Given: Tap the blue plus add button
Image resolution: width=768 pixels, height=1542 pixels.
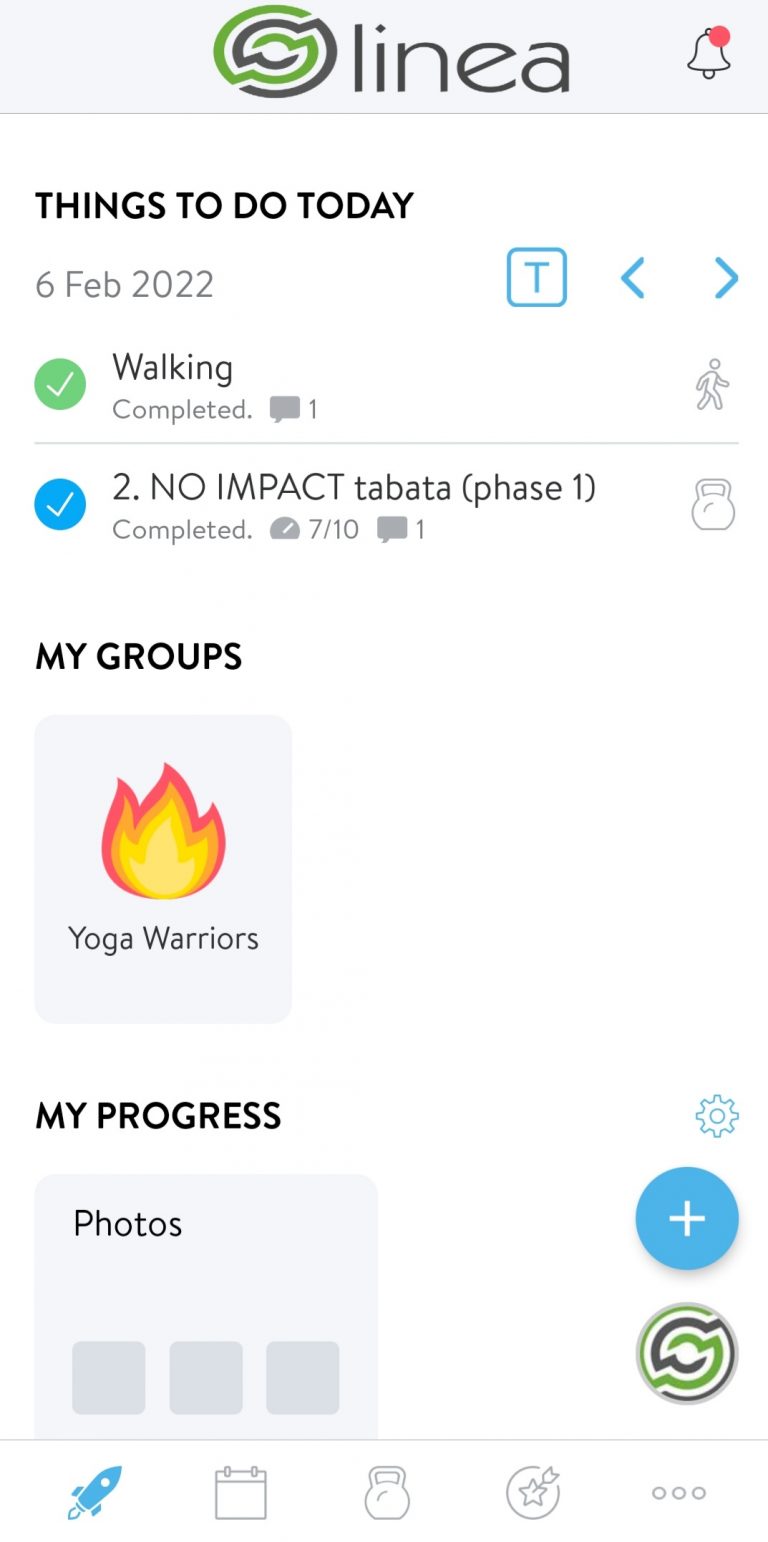Looking at the screenshot, I should tap(687, 1218).
